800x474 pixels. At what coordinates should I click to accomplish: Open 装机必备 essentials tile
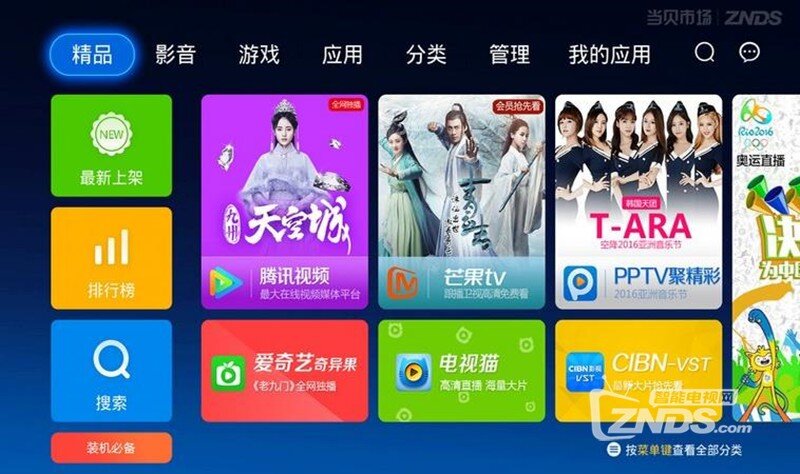point(111,445)
